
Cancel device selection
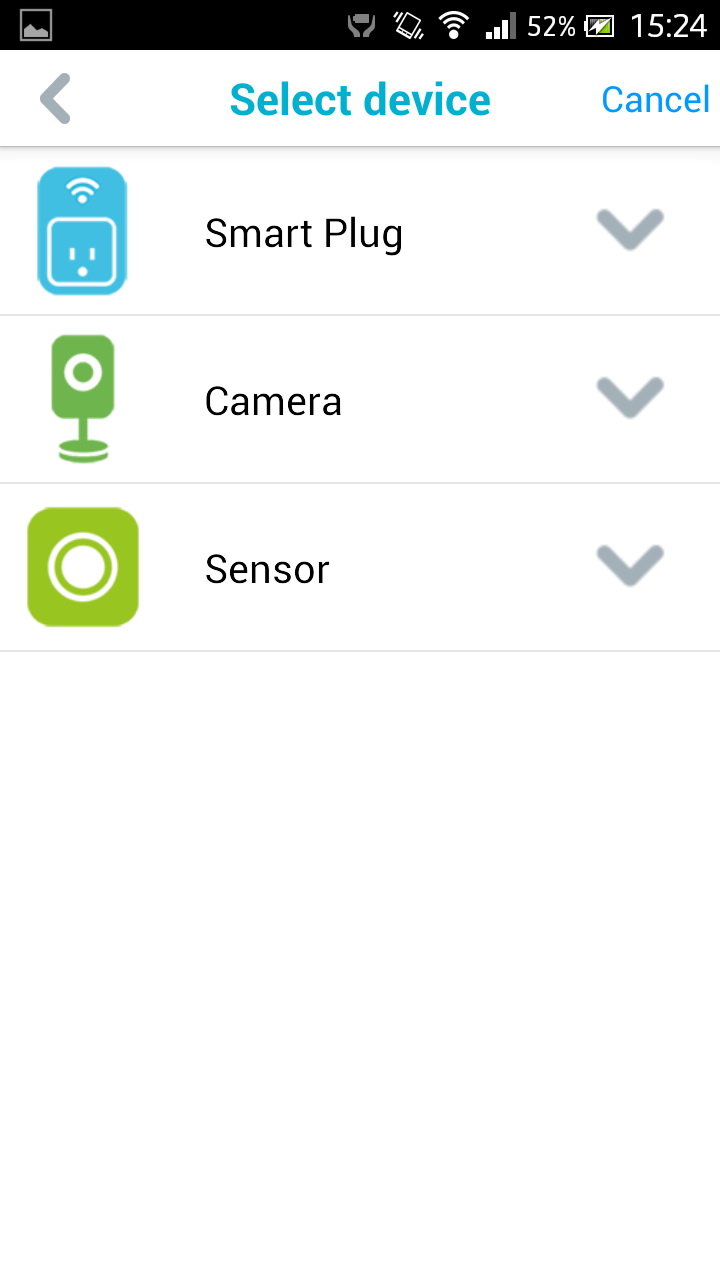[x=655, y=99]
